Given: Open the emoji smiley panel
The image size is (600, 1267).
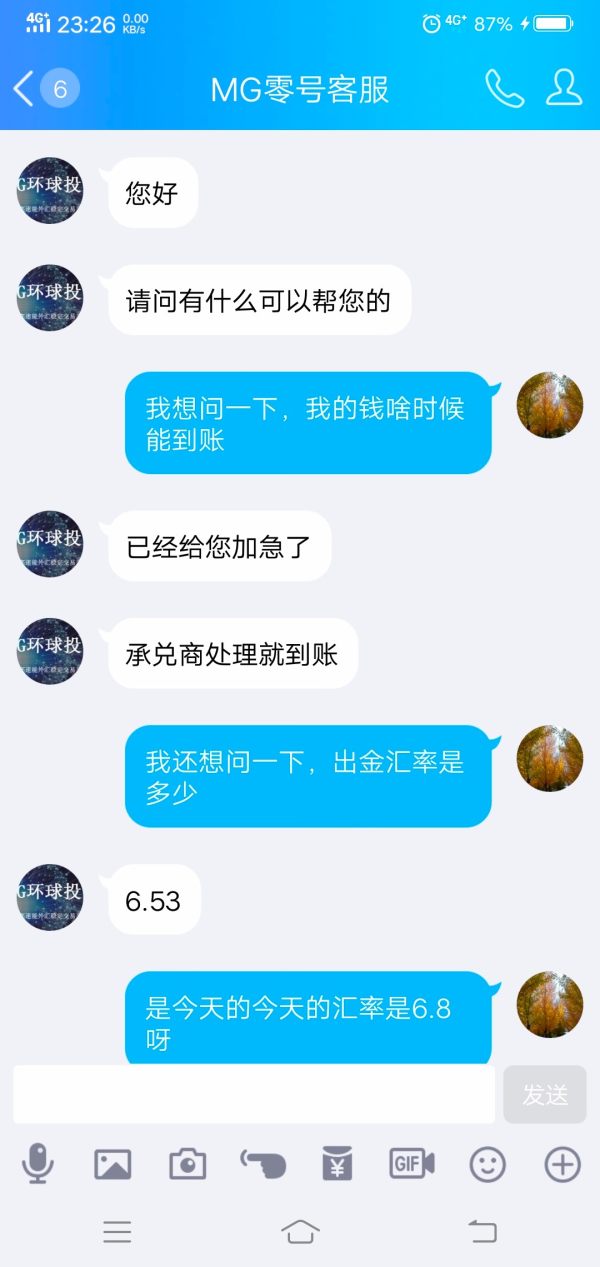Looking at the screenshot, I should click(x=488, y=1164).
